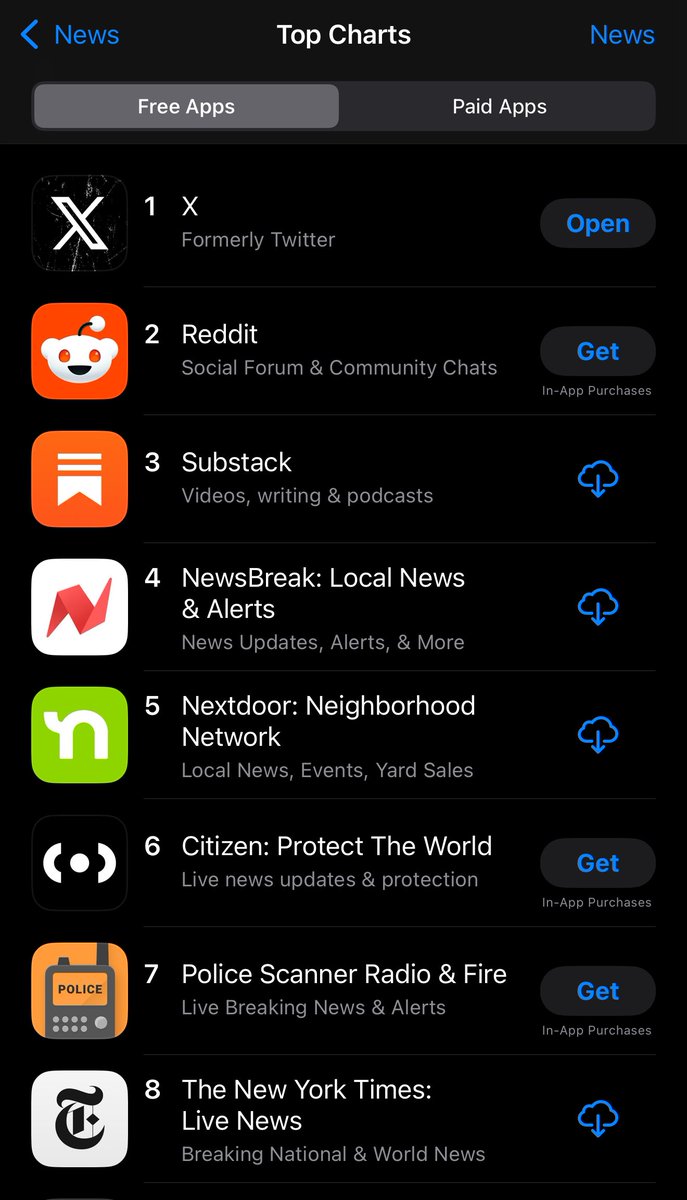
Task: Open the X app
Action: click(598, 223)
